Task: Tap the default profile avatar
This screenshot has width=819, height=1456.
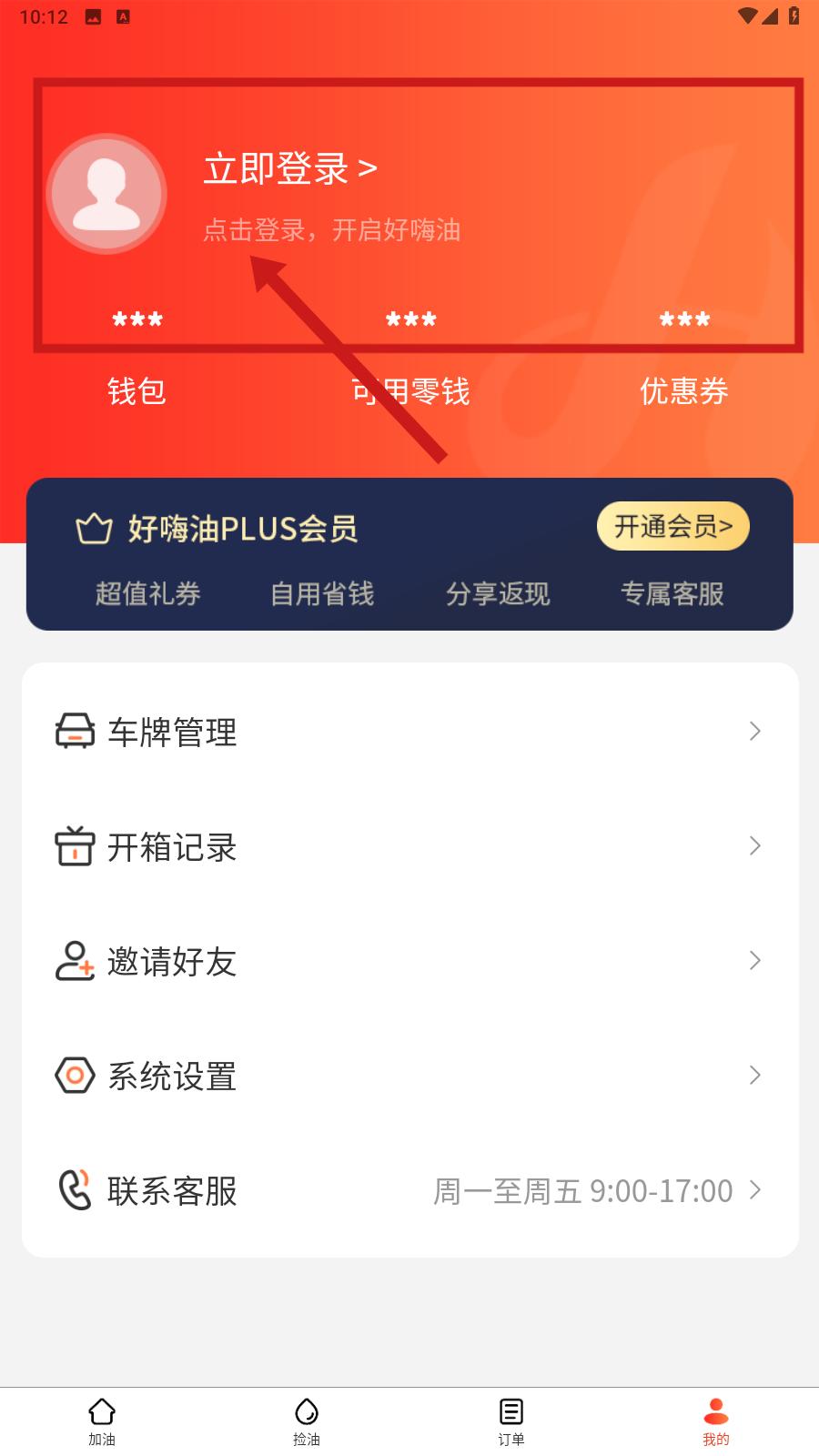Action: point(106,193)
